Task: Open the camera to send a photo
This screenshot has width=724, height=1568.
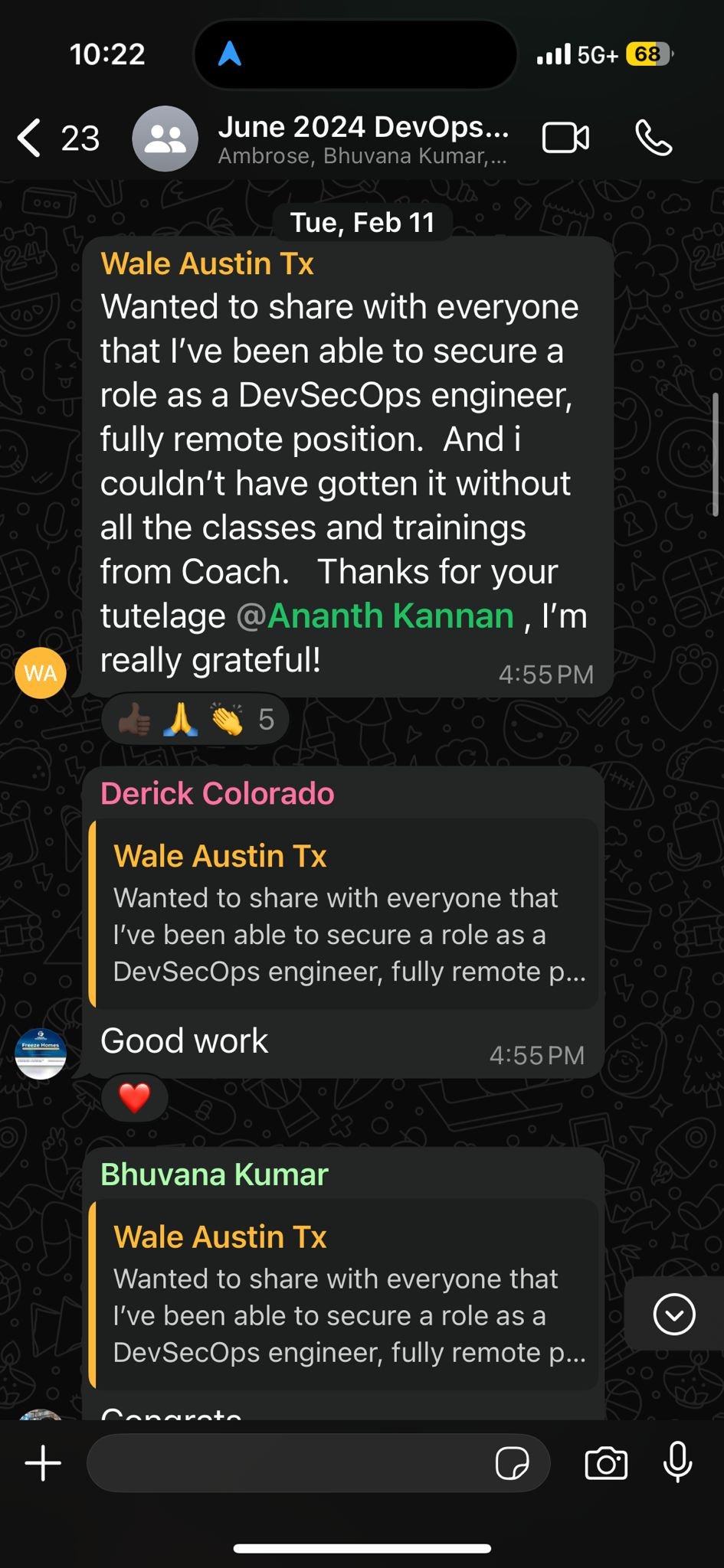Action: [x=606, y=1463]
